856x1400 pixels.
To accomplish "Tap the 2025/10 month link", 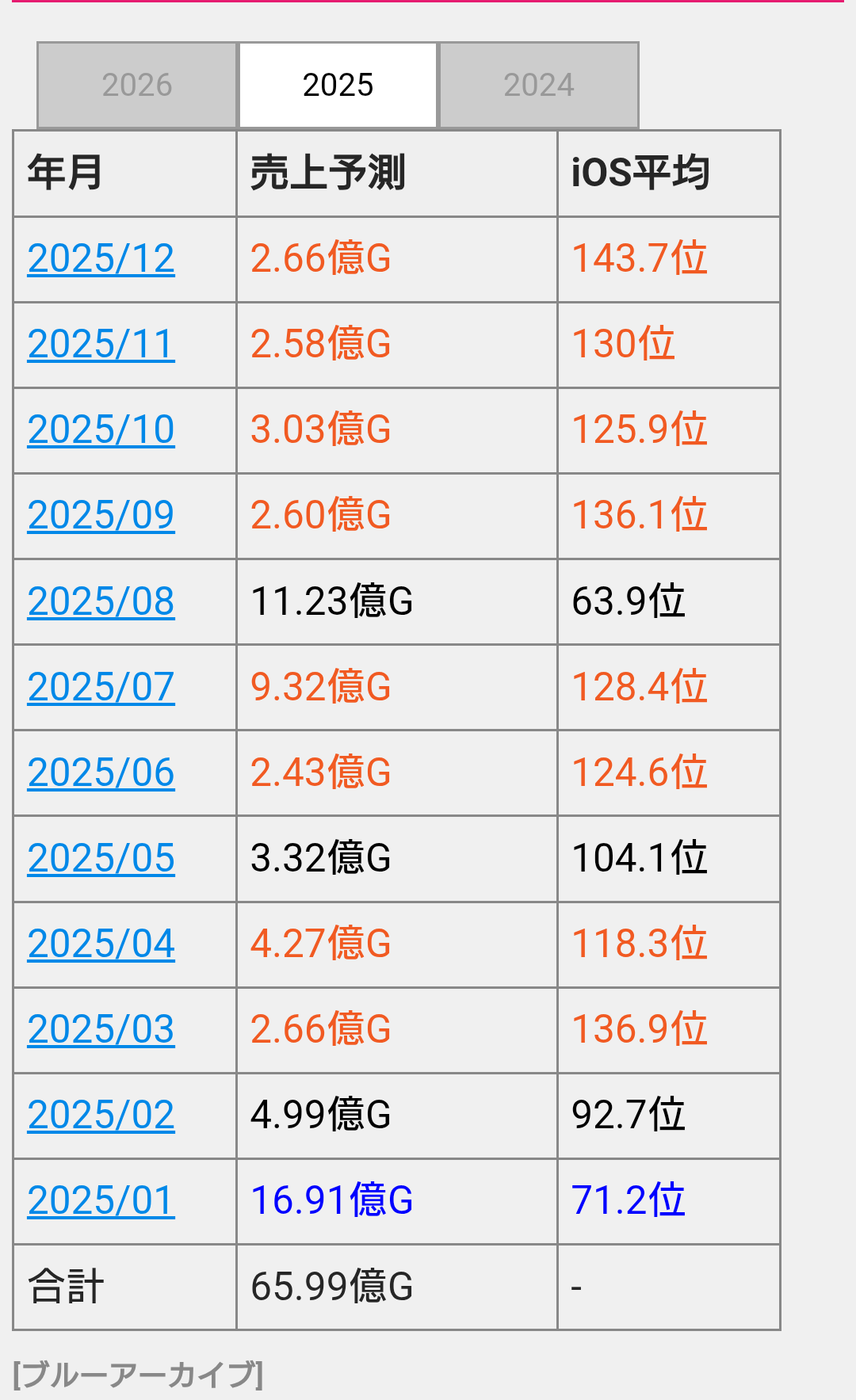I will (101, 430).
